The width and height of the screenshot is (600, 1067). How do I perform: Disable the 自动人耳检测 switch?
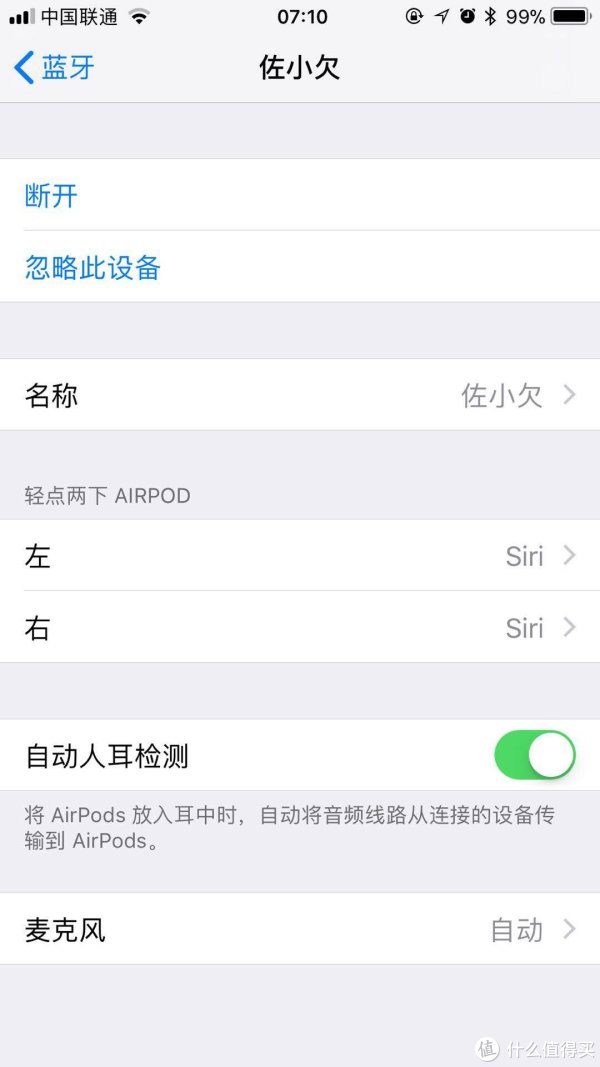tap(535, 755)
